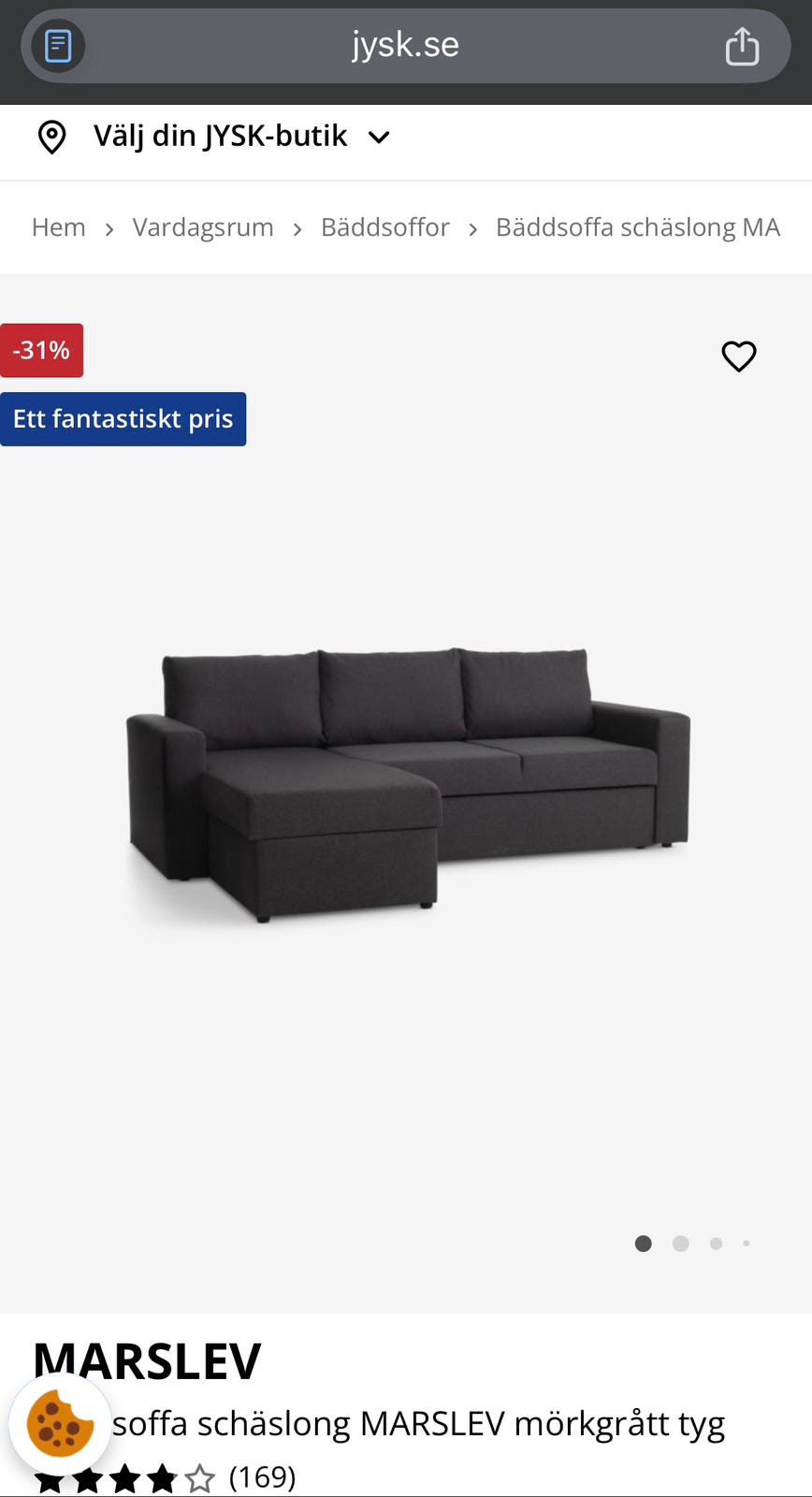Navigate to Hem via breadcrumb link

[x=58, y=226]
